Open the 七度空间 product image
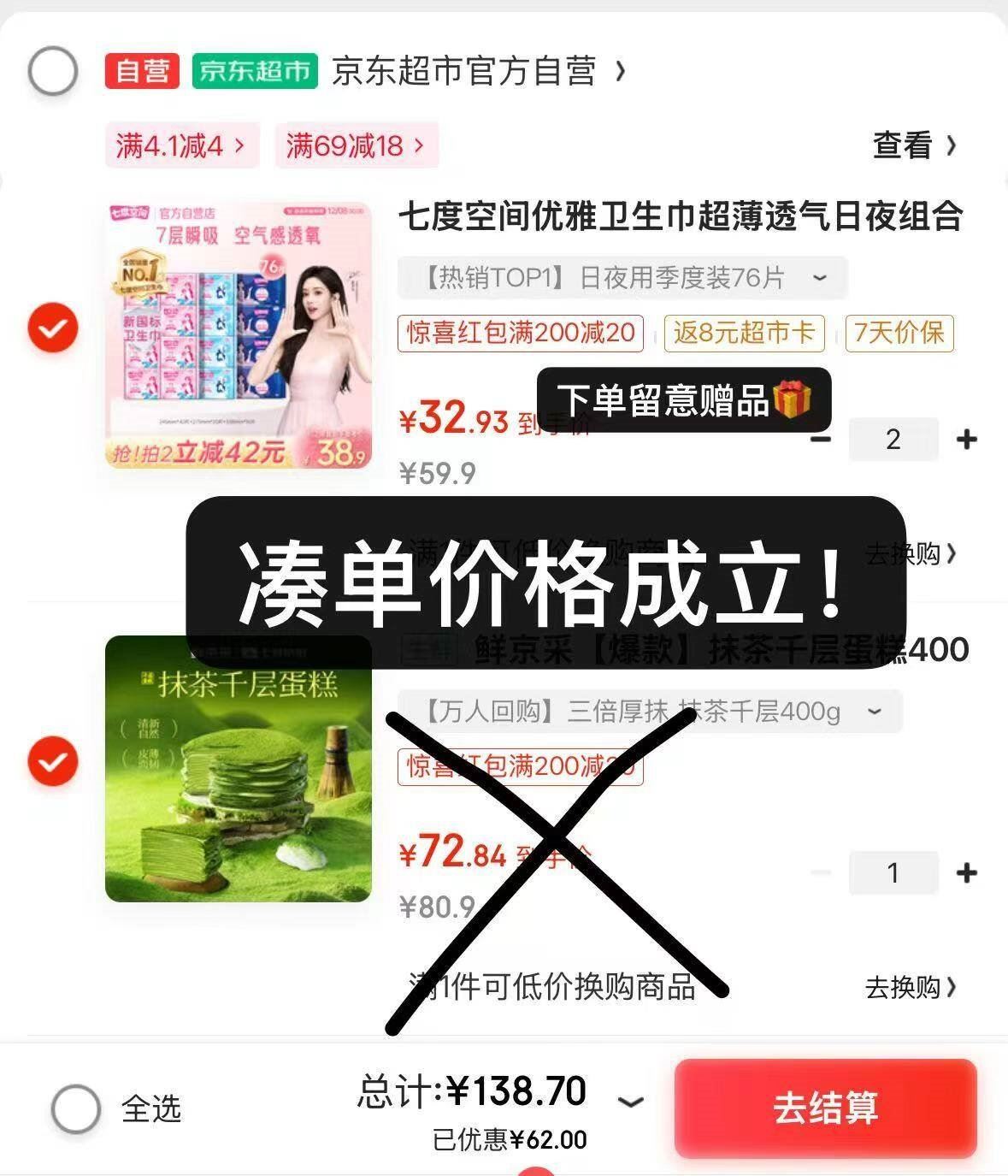 point(239,335)
